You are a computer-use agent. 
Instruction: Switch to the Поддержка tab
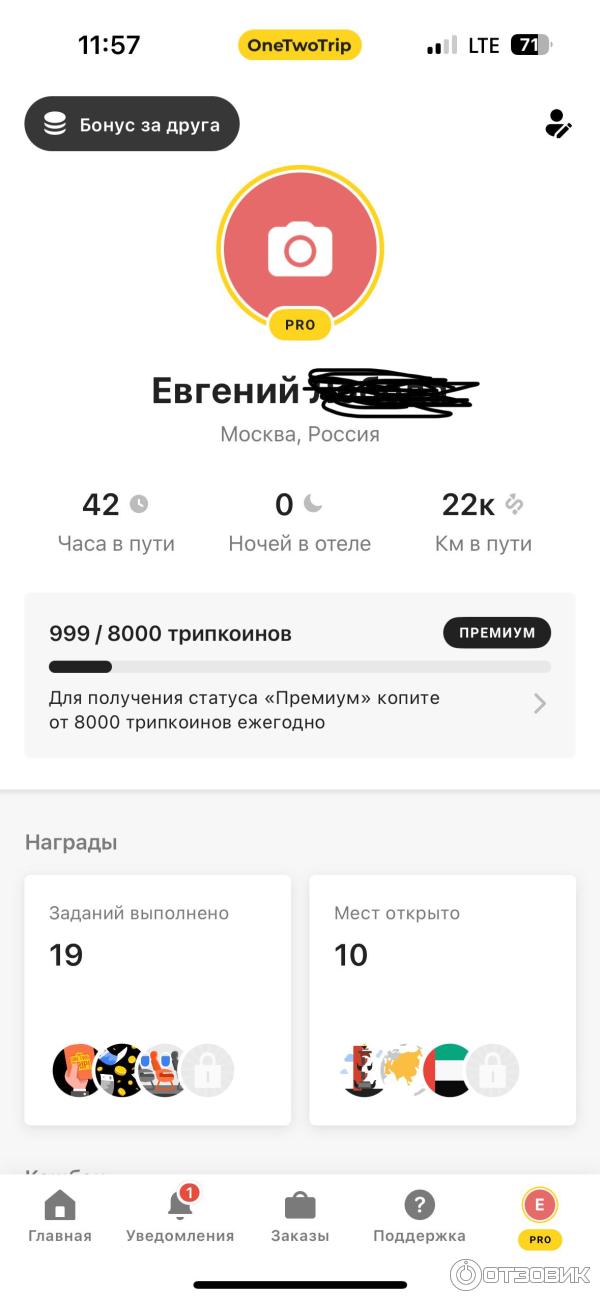419,1216
